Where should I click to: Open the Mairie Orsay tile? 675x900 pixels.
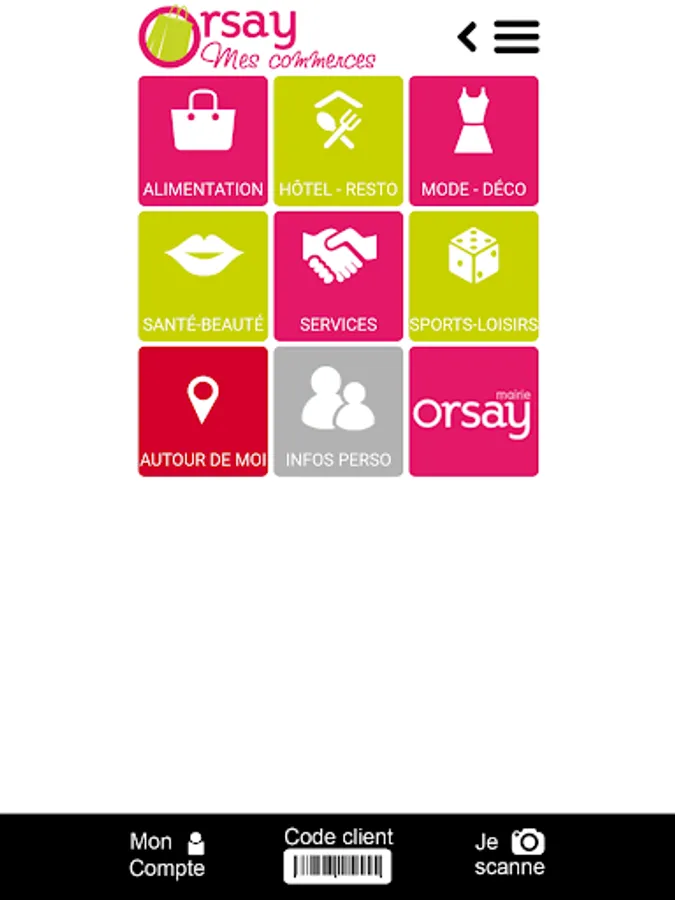[474, 412]
